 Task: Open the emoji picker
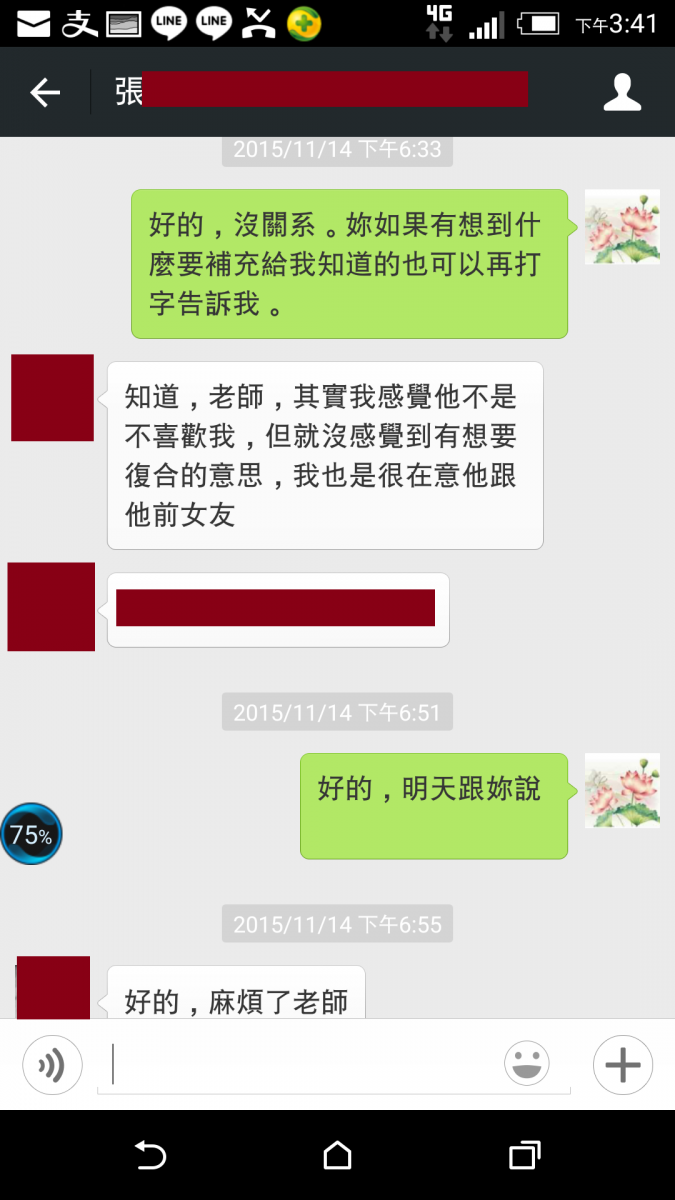click(x=527, y=1064)
